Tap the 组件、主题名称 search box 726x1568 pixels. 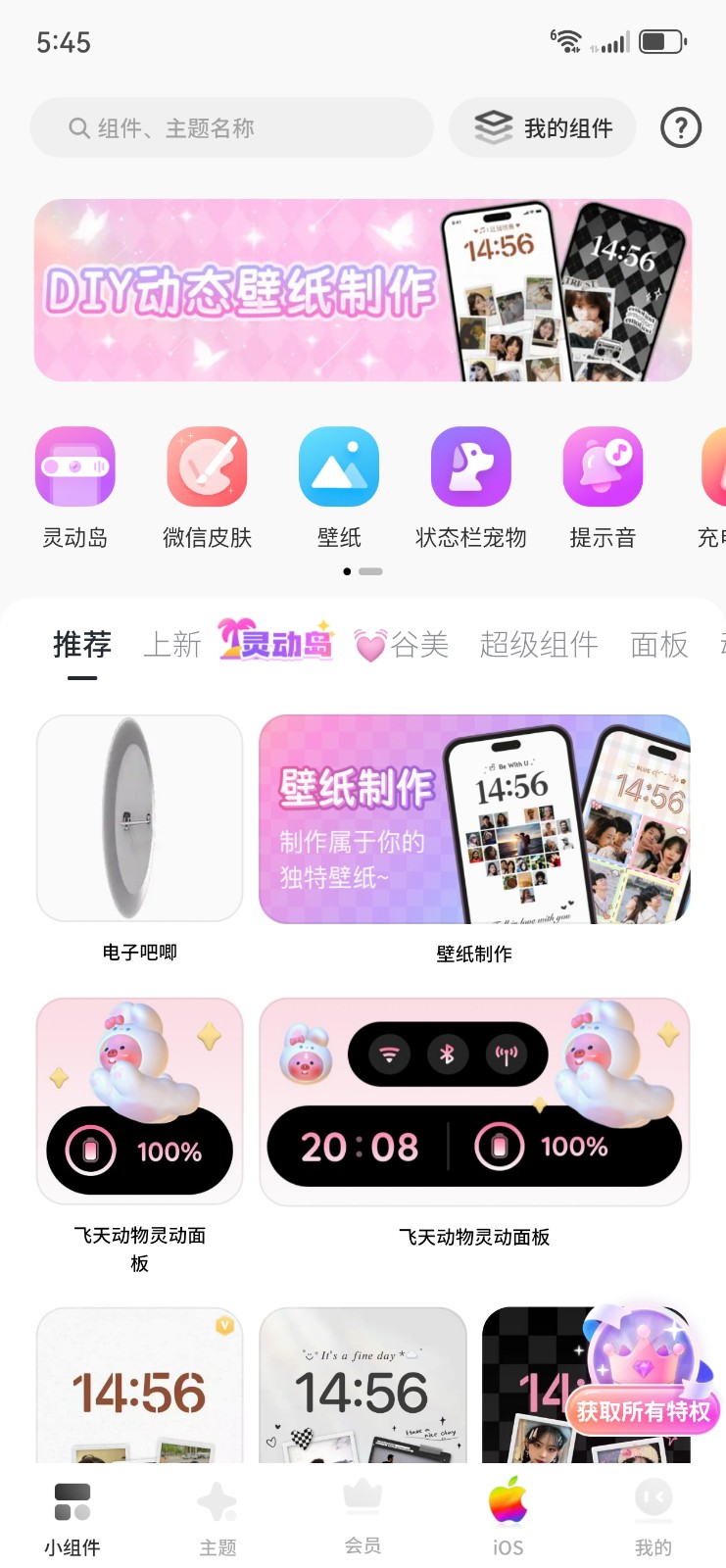(x=231, y=127)
